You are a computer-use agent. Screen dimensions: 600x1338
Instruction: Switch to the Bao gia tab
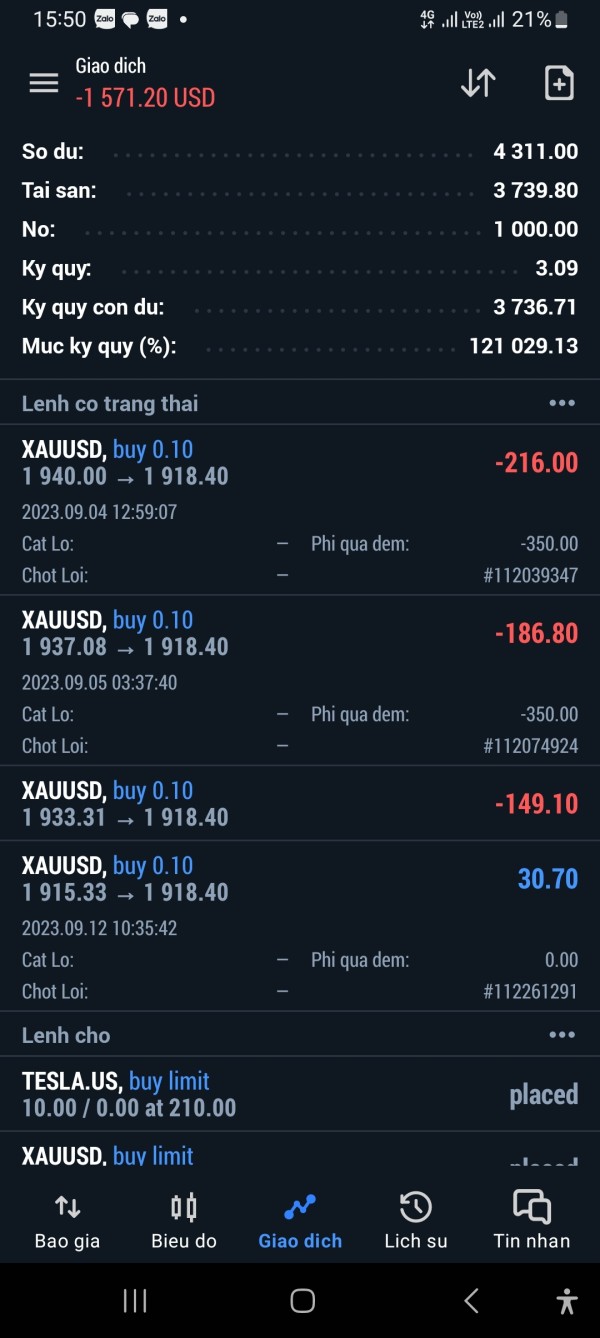click(x=68, y=1222)
